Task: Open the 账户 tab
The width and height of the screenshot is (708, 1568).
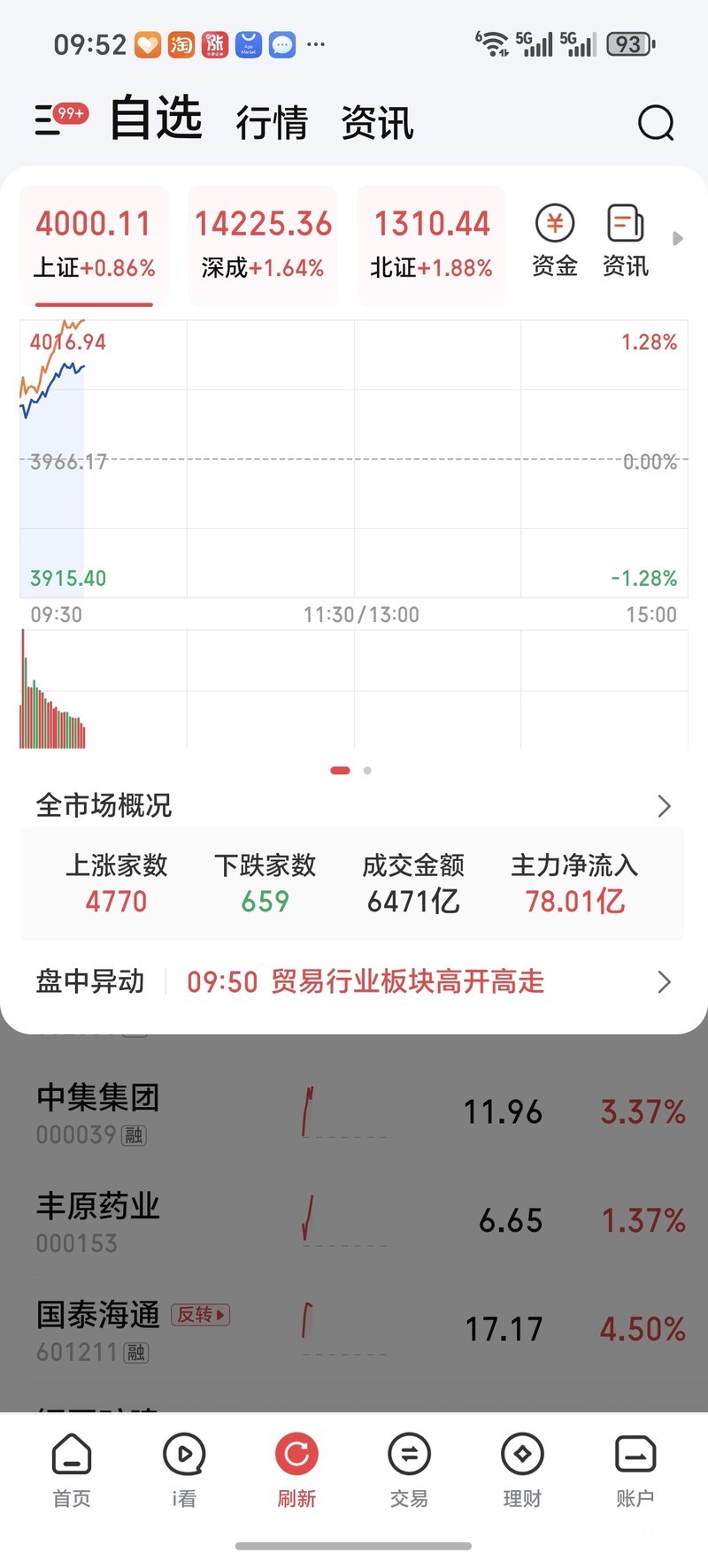Action: (635, 1471)
